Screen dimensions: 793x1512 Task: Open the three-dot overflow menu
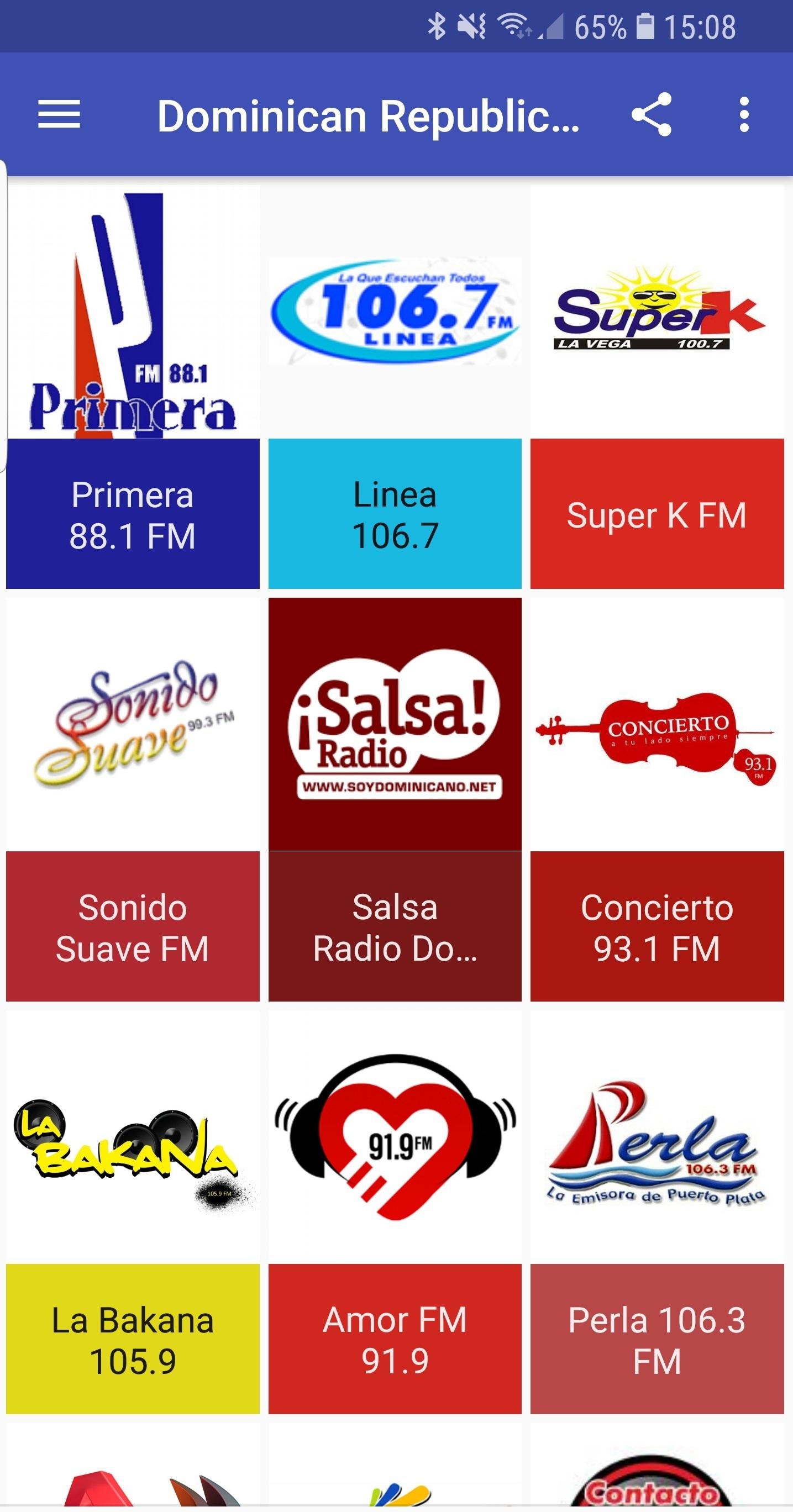(744, 114)
